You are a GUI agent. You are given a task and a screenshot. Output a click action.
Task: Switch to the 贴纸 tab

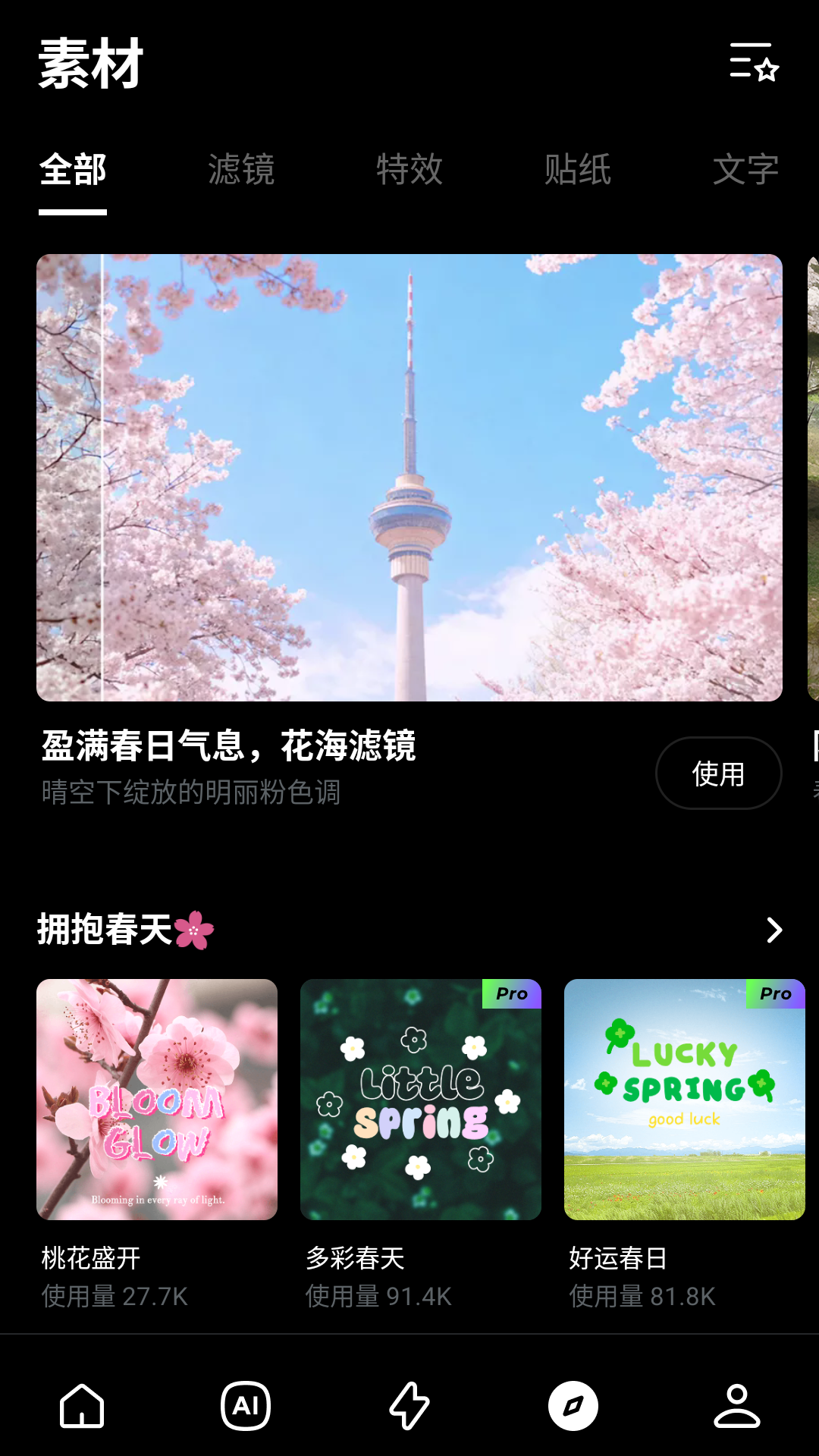[578, 169]
